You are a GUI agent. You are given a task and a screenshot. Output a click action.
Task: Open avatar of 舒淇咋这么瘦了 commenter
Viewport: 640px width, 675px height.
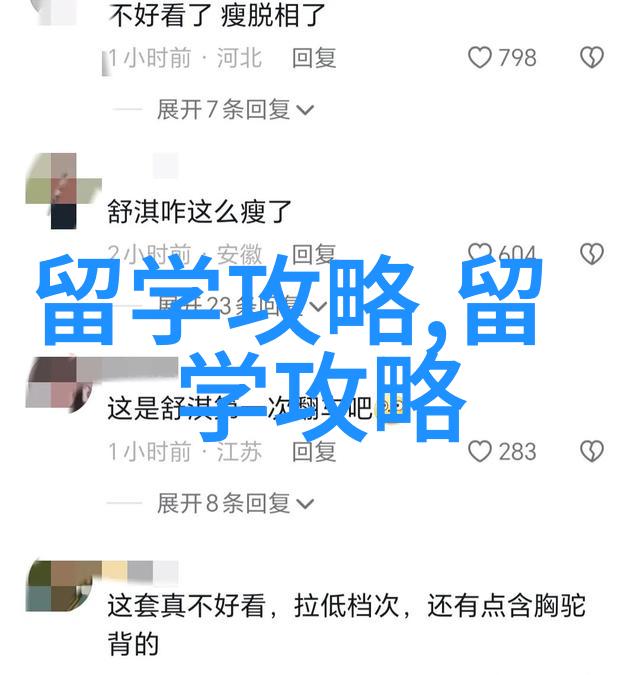pos(52,190)
